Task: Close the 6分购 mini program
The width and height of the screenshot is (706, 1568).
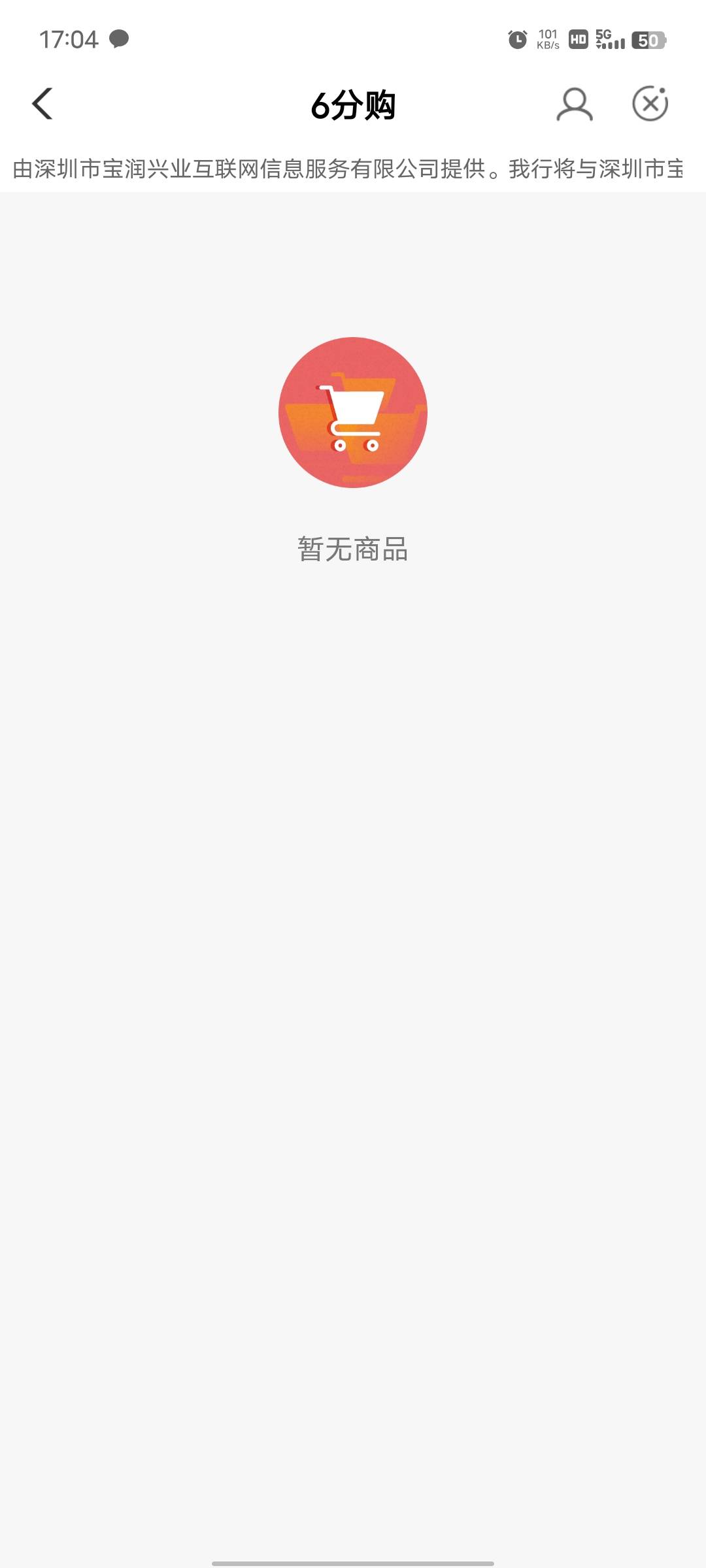Action: pos(650,104)
